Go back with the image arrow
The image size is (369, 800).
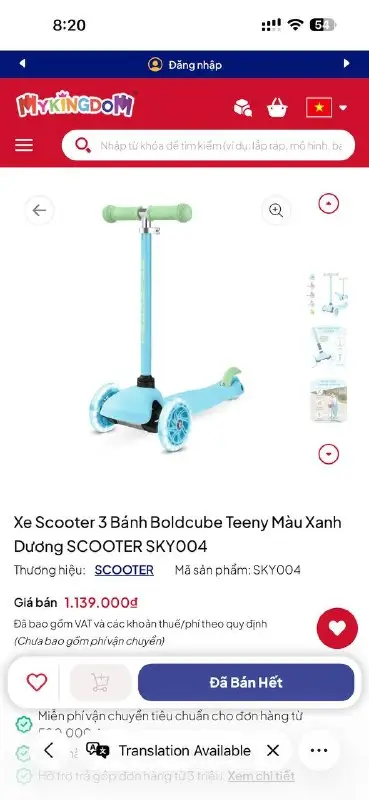point(39,210)
